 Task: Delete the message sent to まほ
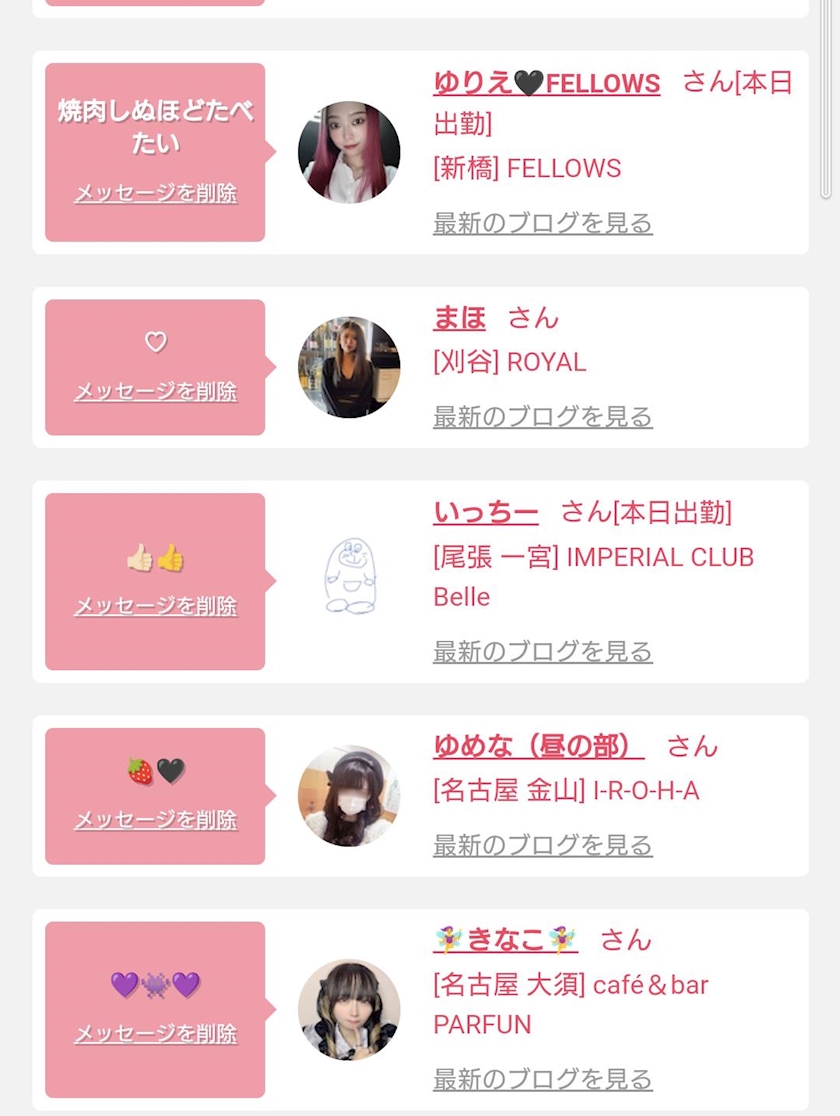155,392
